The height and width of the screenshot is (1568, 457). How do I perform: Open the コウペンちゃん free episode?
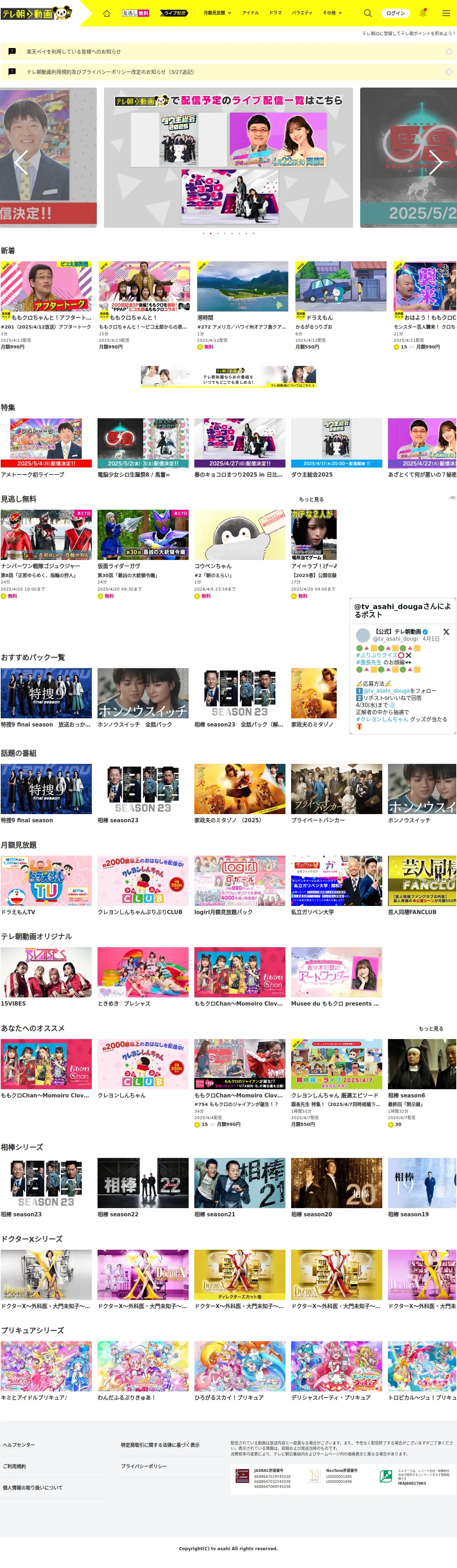point(240,535)
